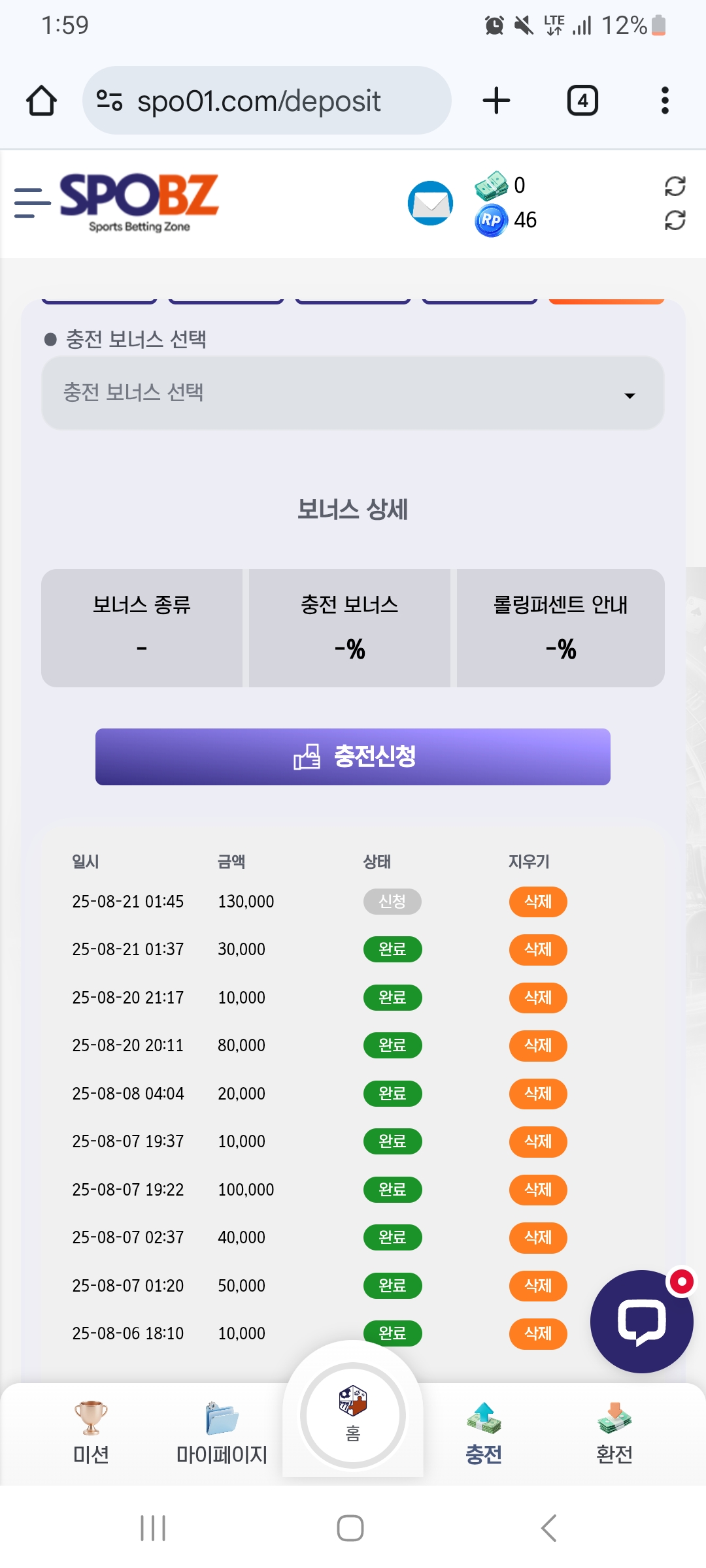Open the hamburger side menu
Viewport: 706px width, 1568px height.
tap(32, 203)
